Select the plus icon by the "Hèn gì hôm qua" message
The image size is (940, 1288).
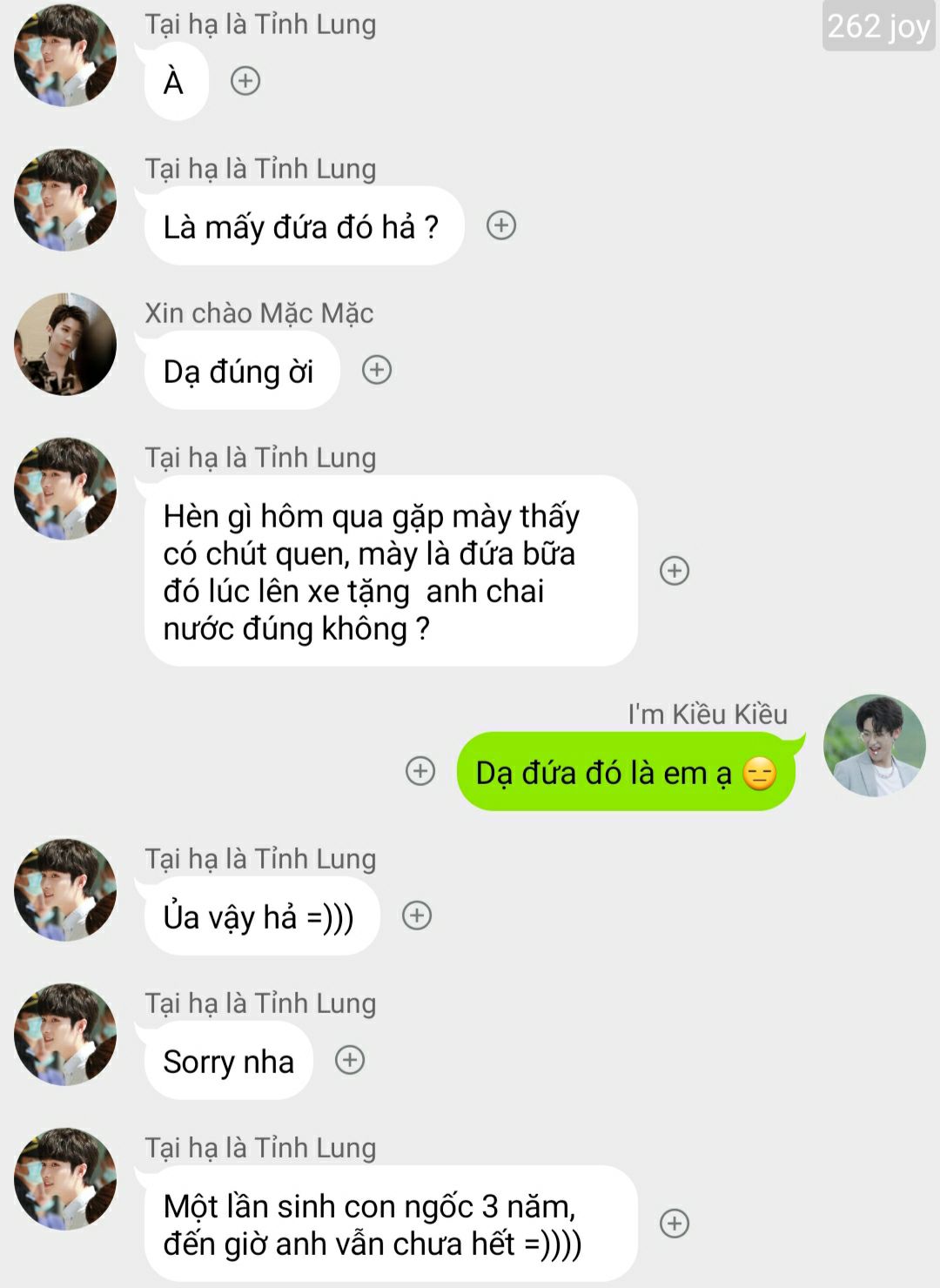click(x=675, y=571)
